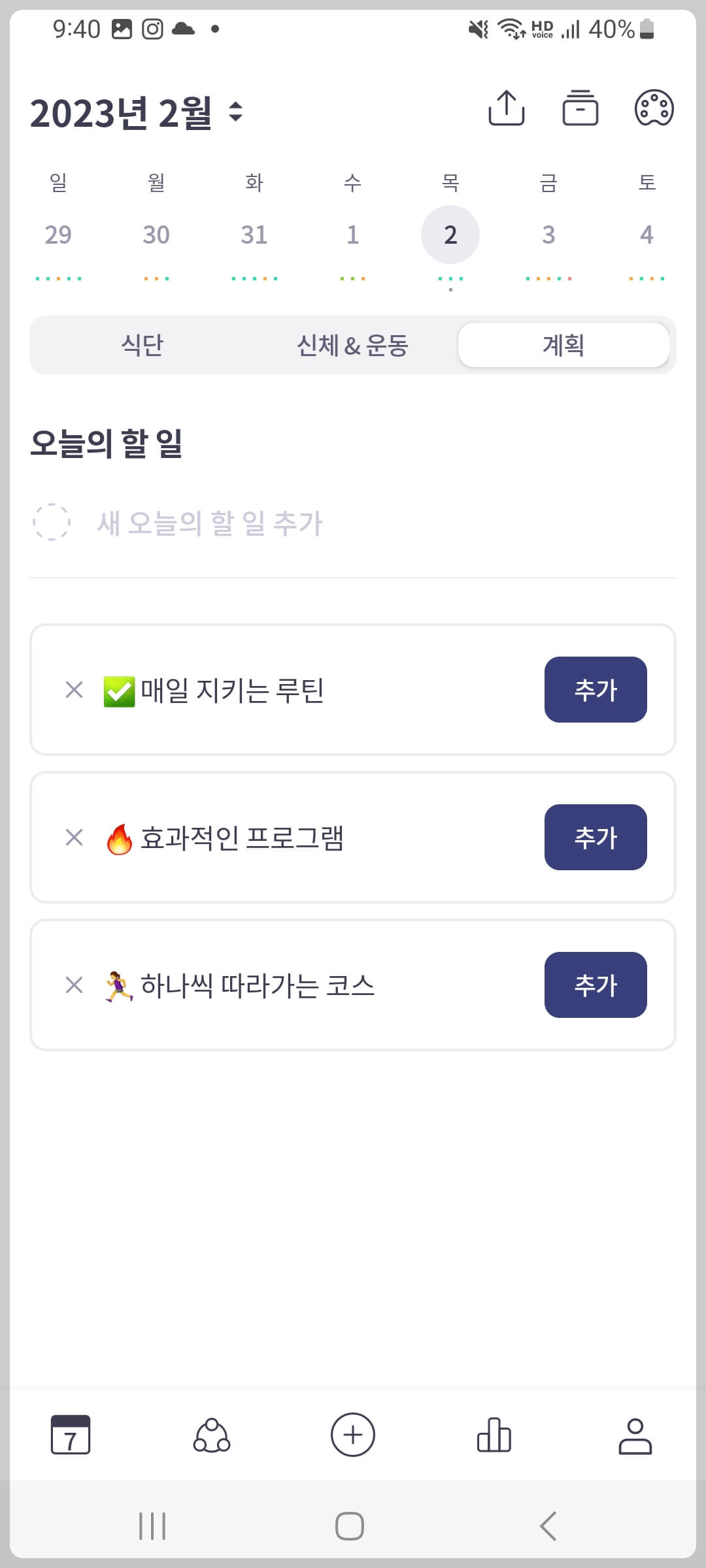Dismiss the 효과적인 프로그램 card

pyautogui.click(x=73, y=838)
